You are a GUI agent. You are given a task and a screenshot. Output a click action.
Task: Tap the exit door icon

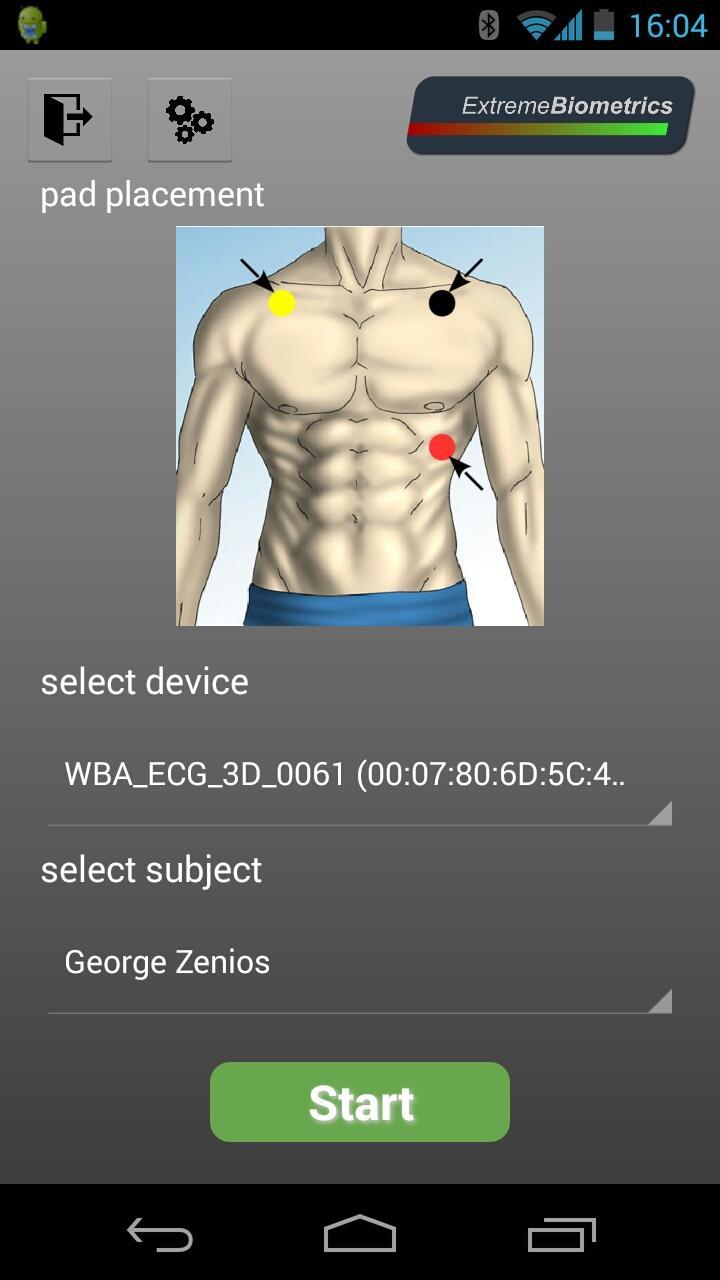69,120
